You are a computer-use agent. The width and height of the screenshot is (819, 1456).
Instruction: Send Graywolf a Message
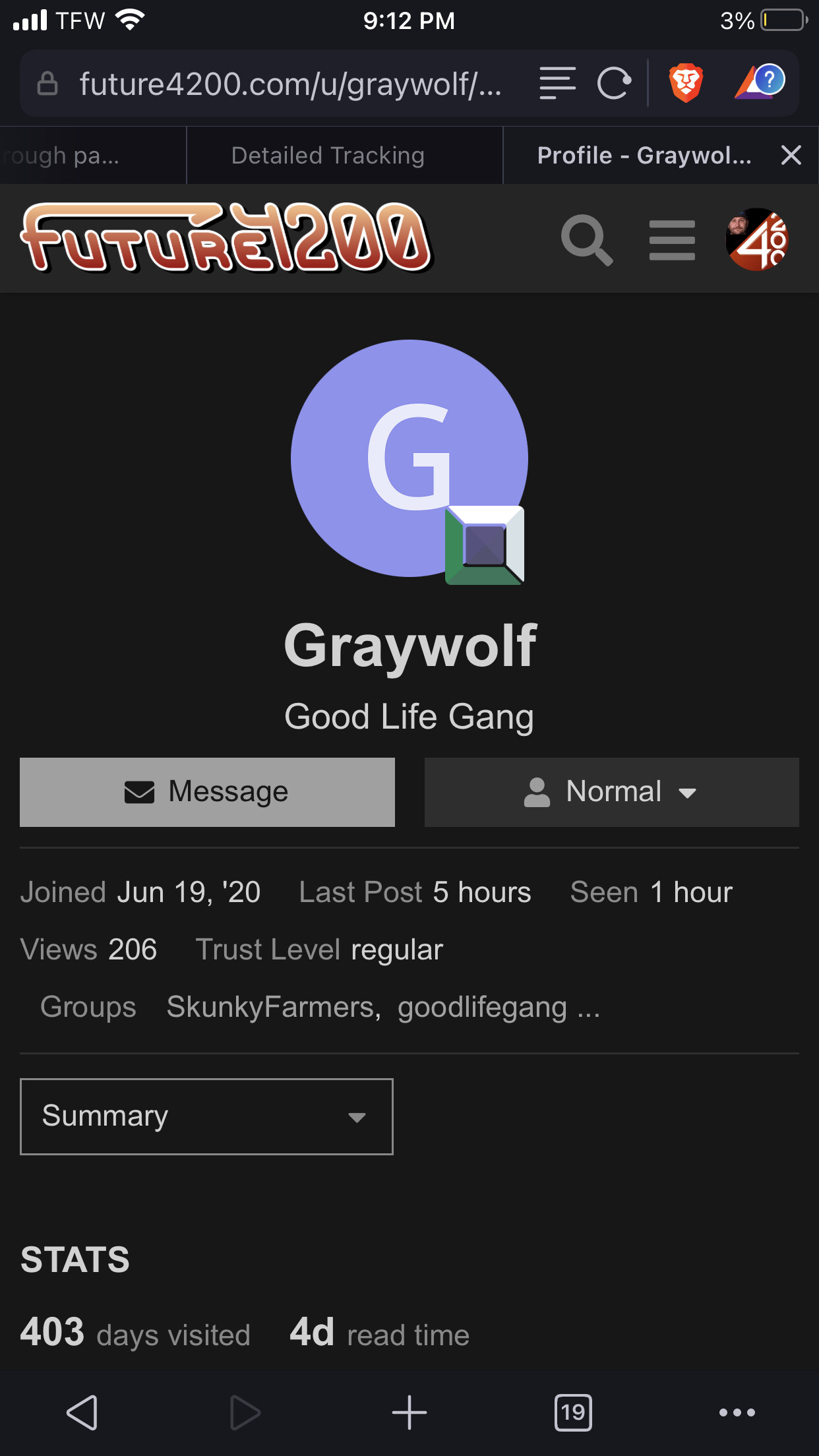[x=207, y=791]
